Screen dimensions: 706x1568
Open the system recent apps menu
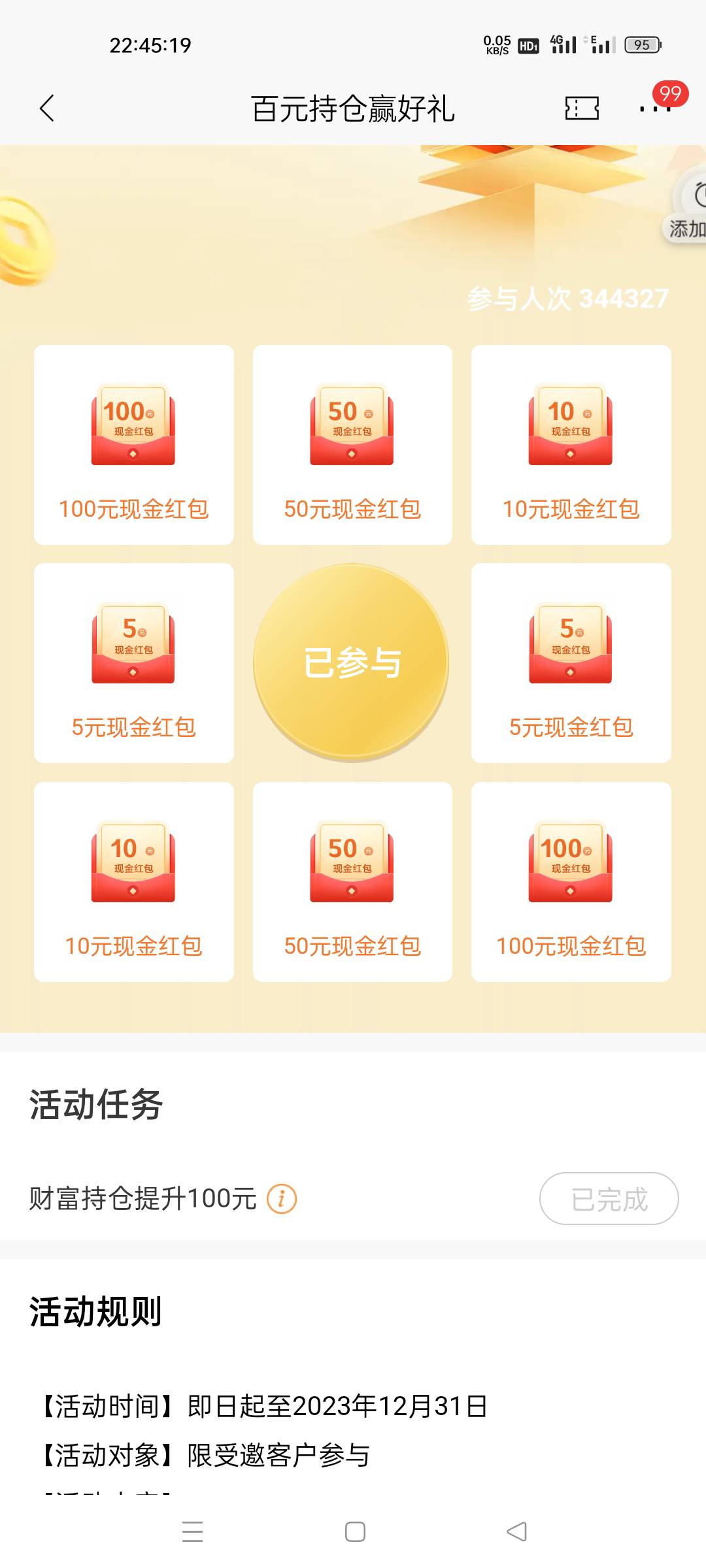[192, 1531]
